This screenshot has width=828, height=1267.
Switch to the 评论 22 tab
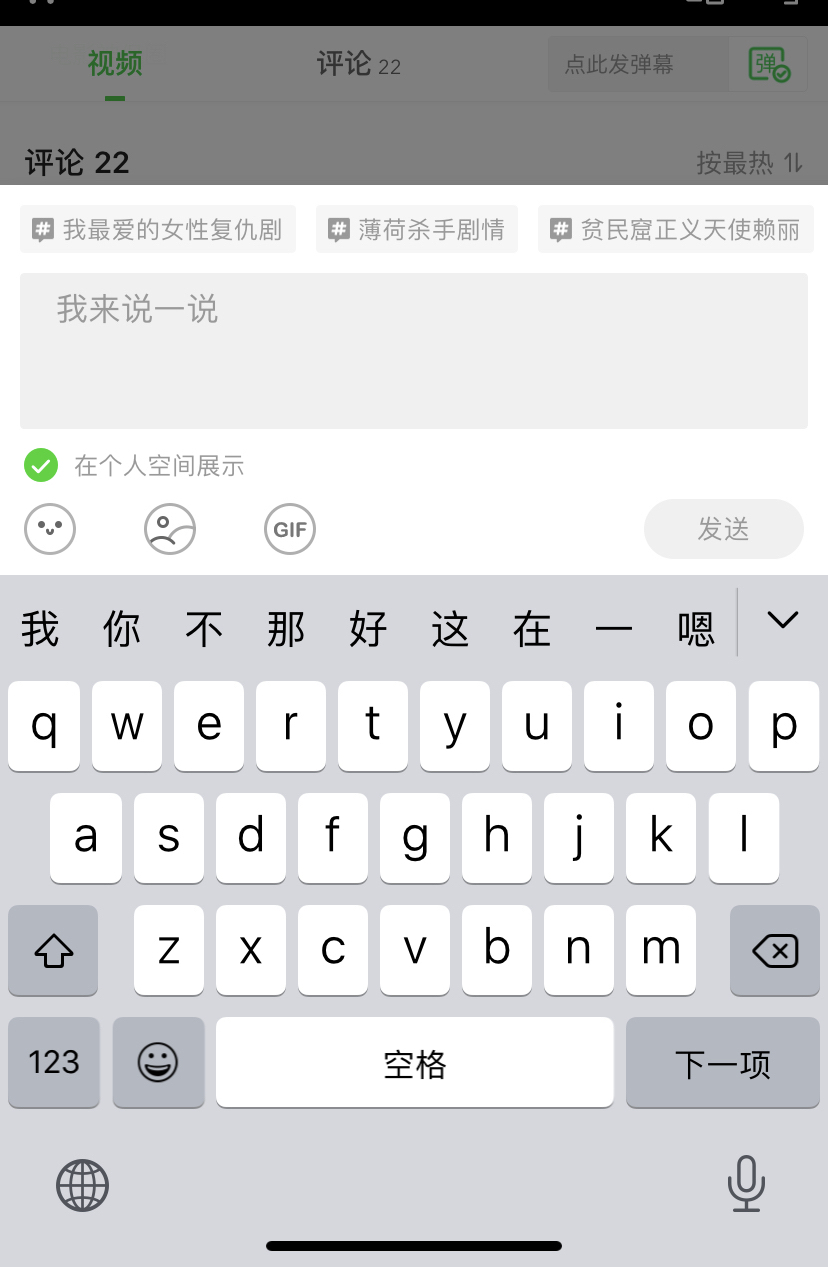358,65
